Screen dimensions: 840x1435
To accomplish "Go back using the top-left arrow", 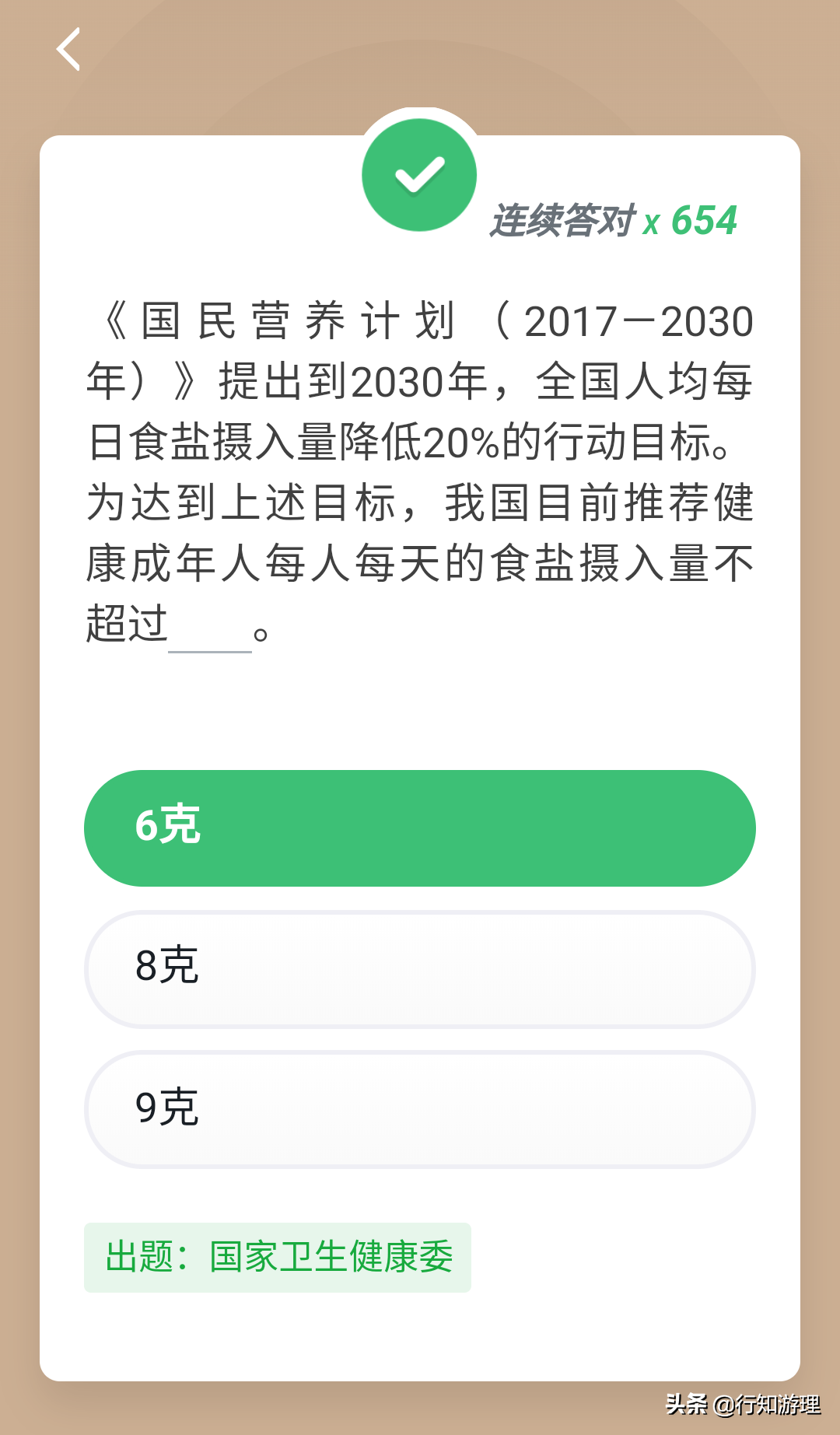I will click(x=68, y=49).
